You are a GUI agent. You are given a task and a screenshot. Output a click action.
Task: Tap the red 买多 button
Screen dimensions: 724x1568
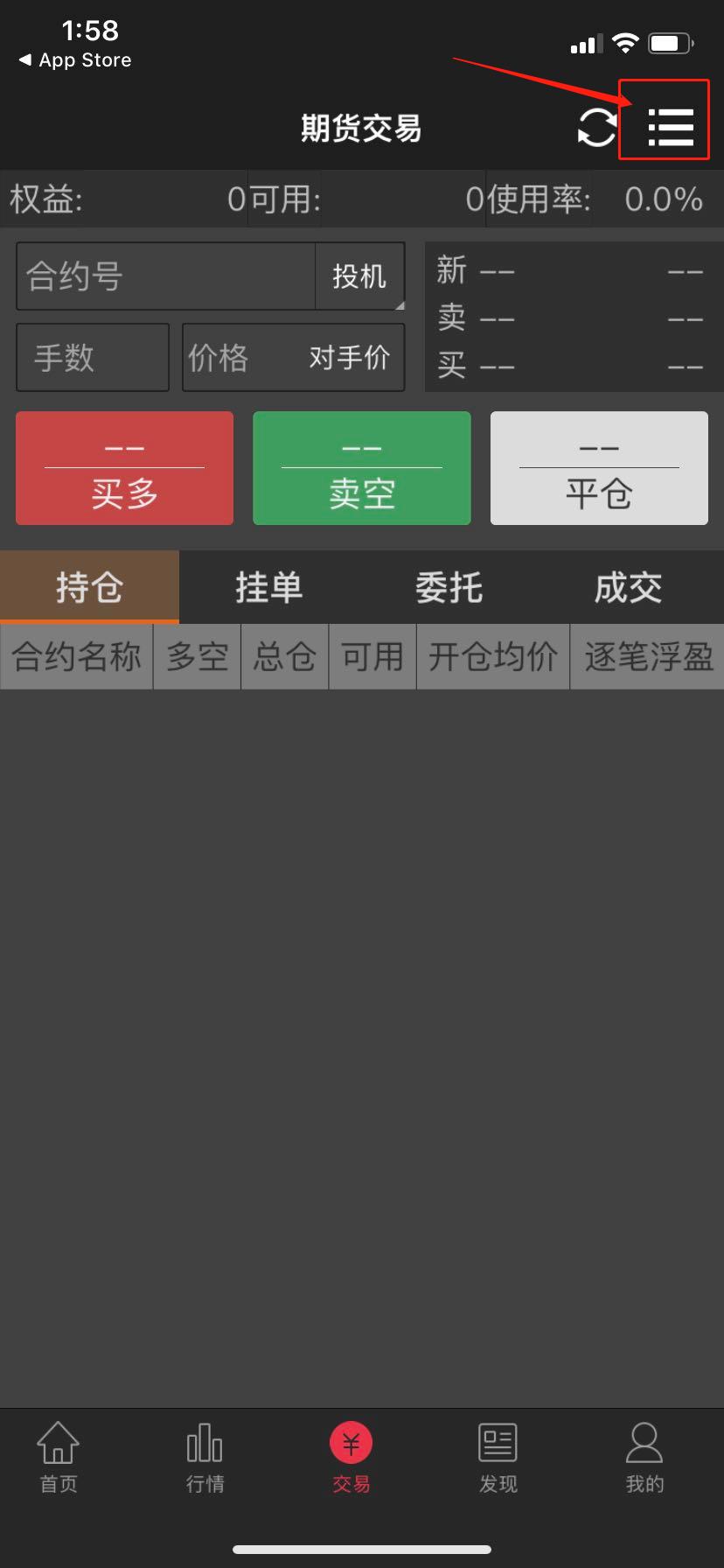tap(124, 469)
